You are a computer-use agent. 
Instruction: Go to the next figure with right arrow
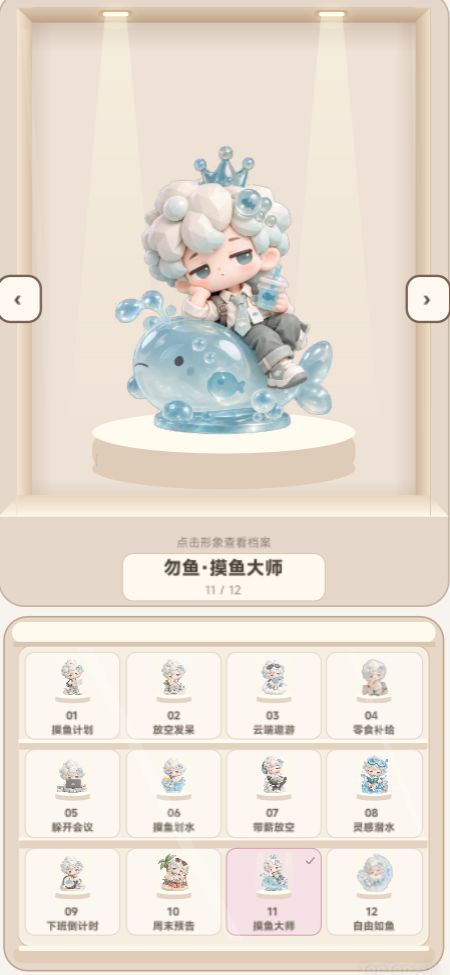pos(428,299)
